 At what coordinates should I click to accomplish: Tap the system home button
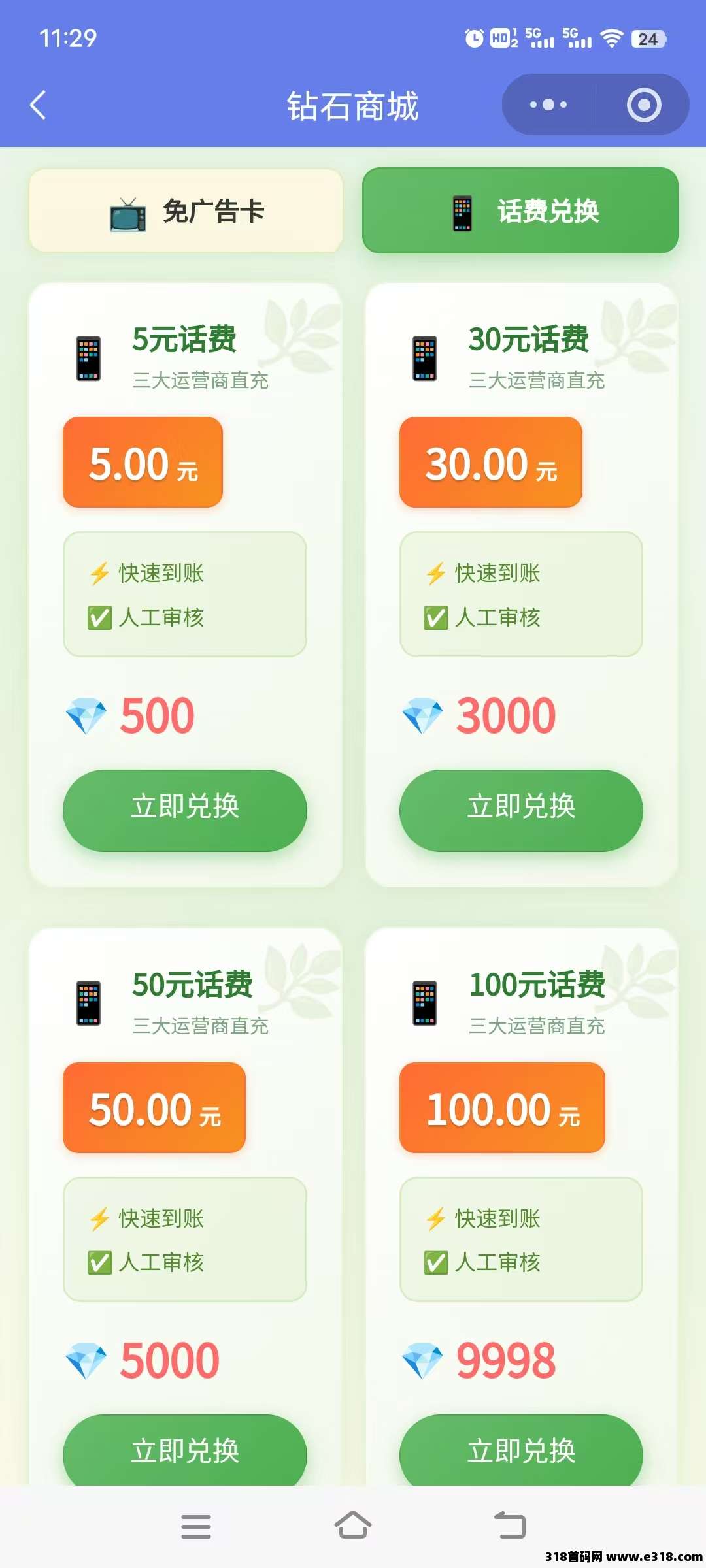click(x=353, y=1526)
